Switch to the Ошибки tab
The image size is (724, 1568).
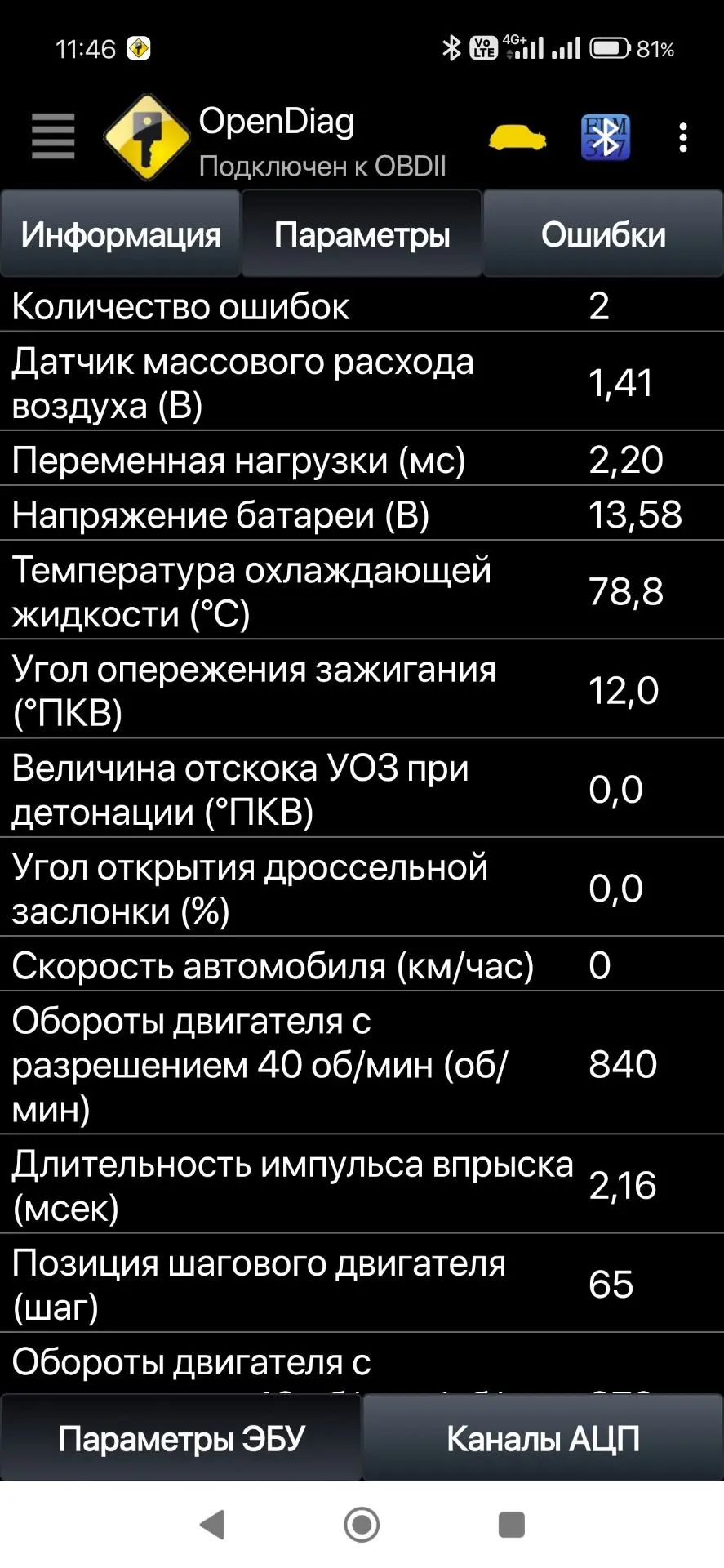click(x=603, y=234)
